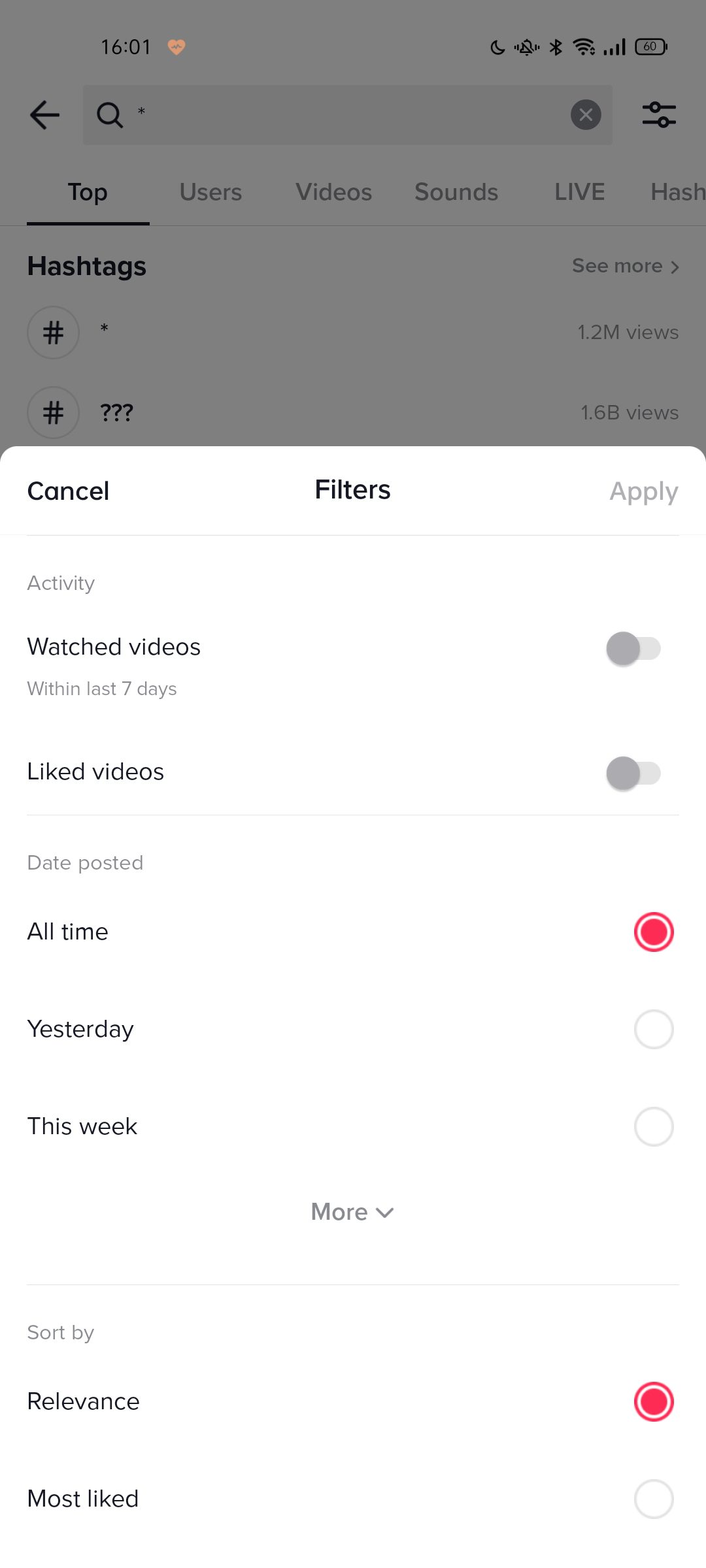
Task: Apply the selected filters
Action: coord(643,491)
